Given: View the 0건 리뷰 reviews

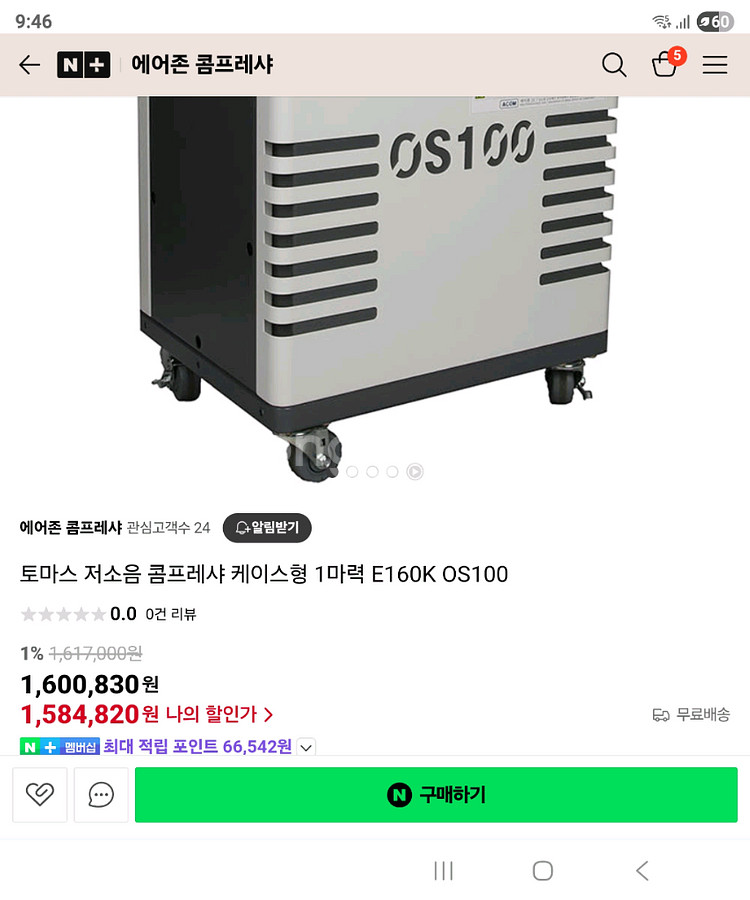Looking at the screenshot, I should pyautogui.click(x=170, y=614).
